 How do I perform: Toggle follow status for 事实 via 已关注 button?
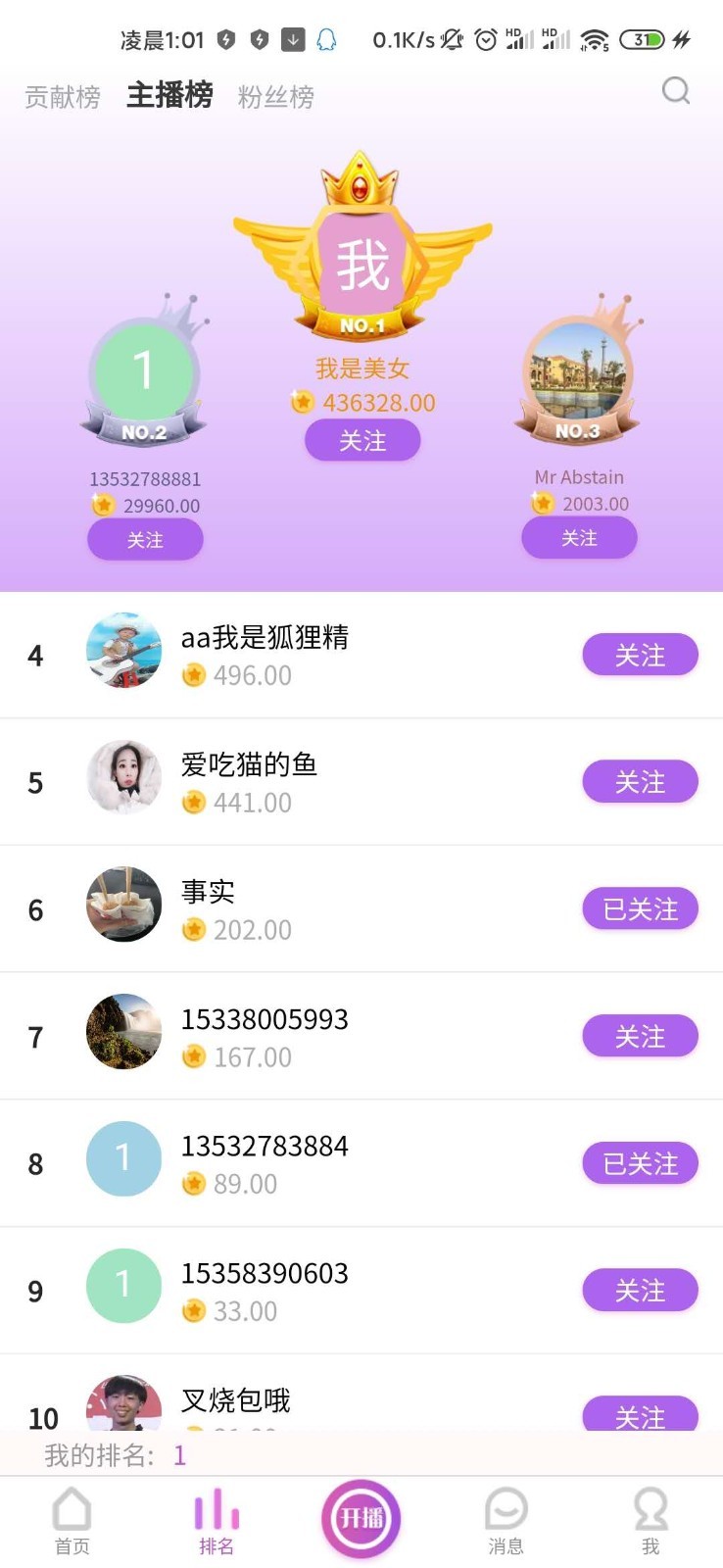tap(640, 908)
